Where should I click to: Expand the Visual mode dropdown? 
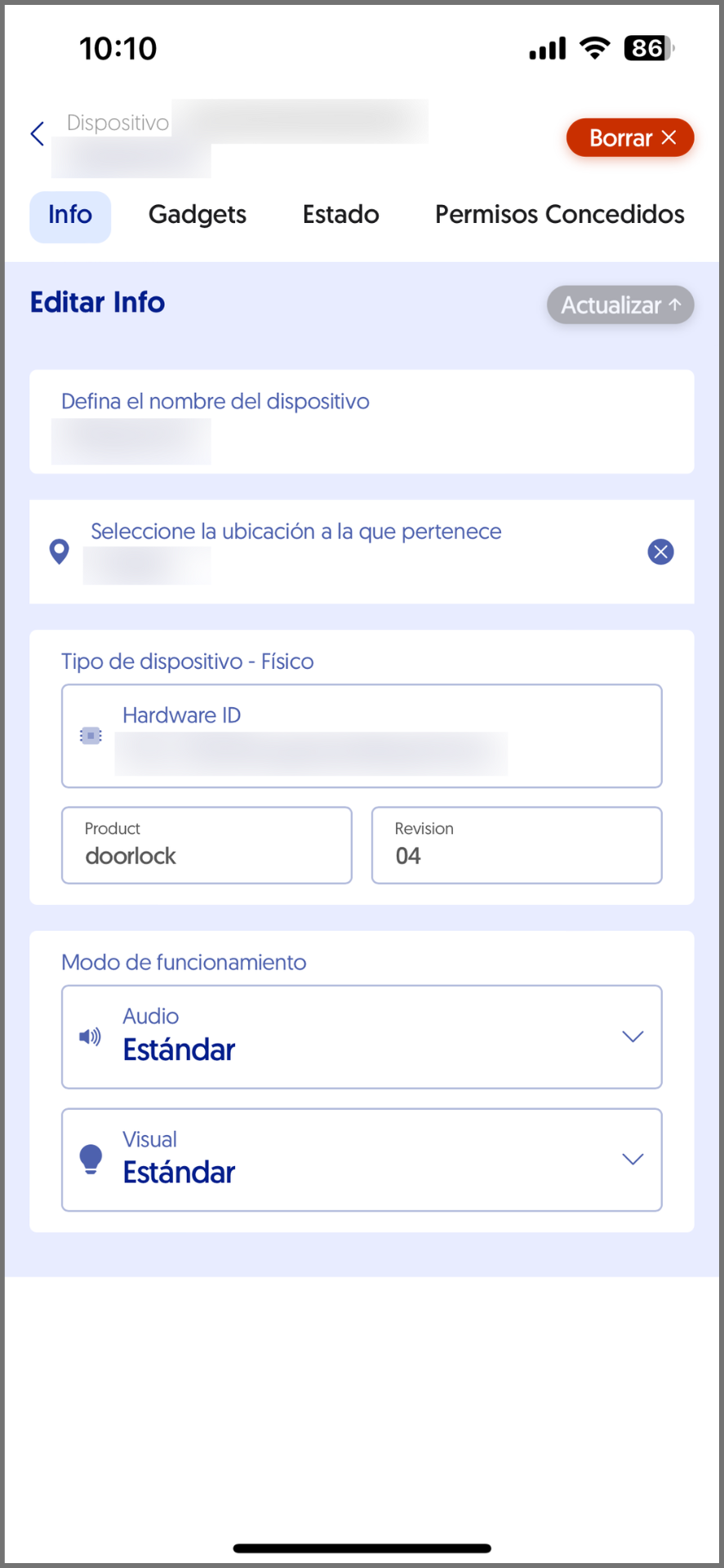[362, 1160]
